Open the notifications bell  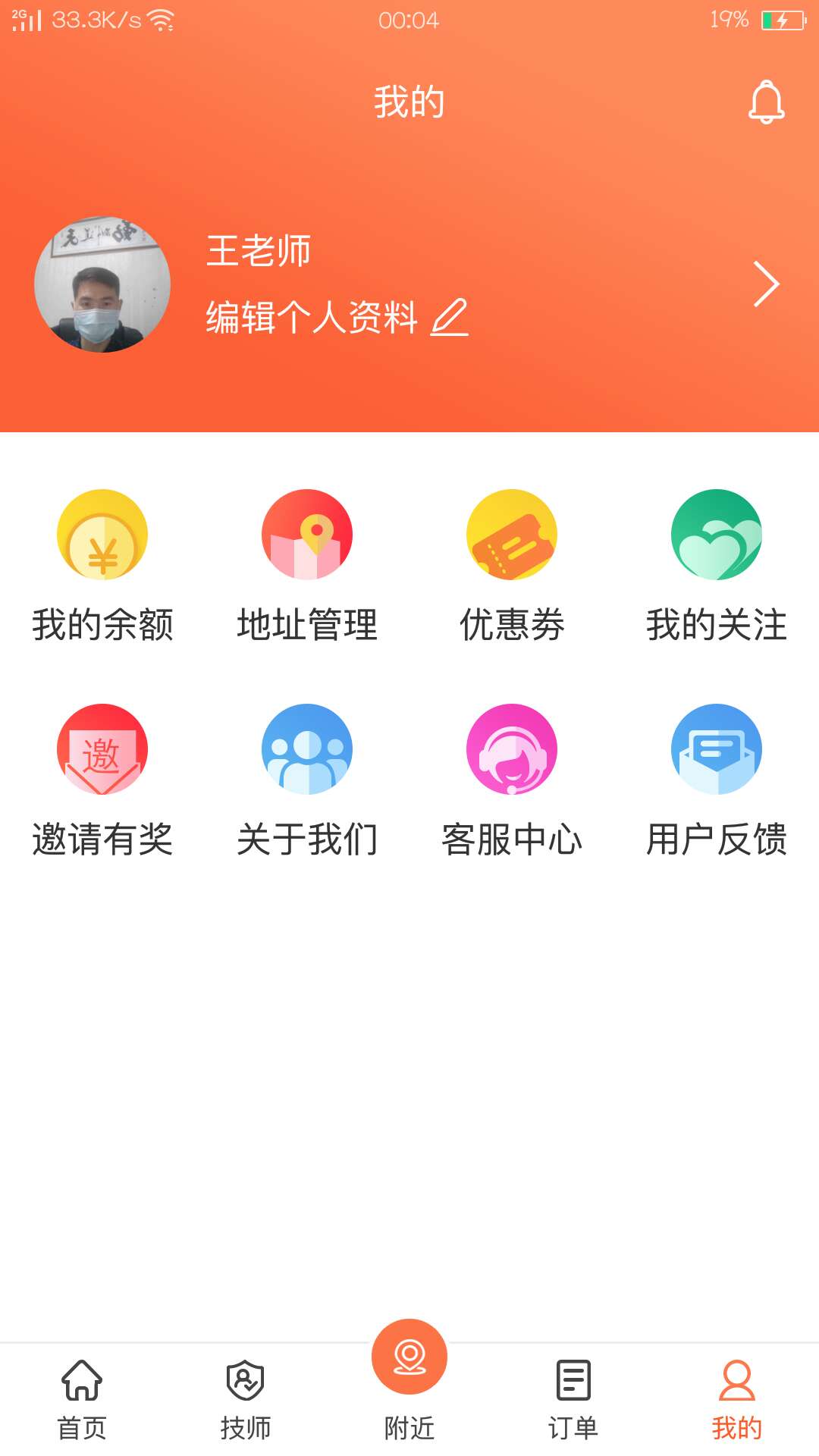(766, 102)
